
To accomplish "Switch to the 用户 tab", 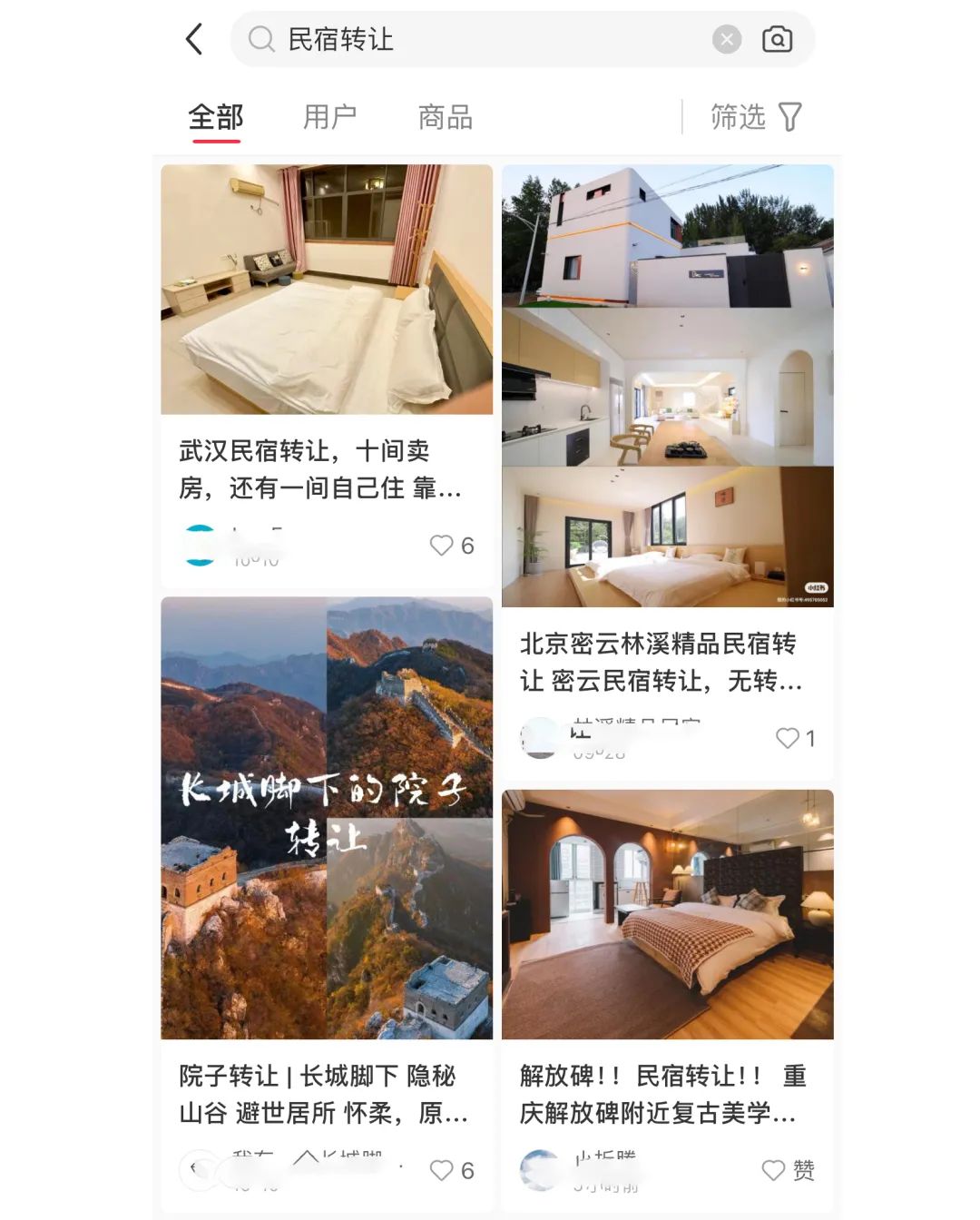I will 329,117.
